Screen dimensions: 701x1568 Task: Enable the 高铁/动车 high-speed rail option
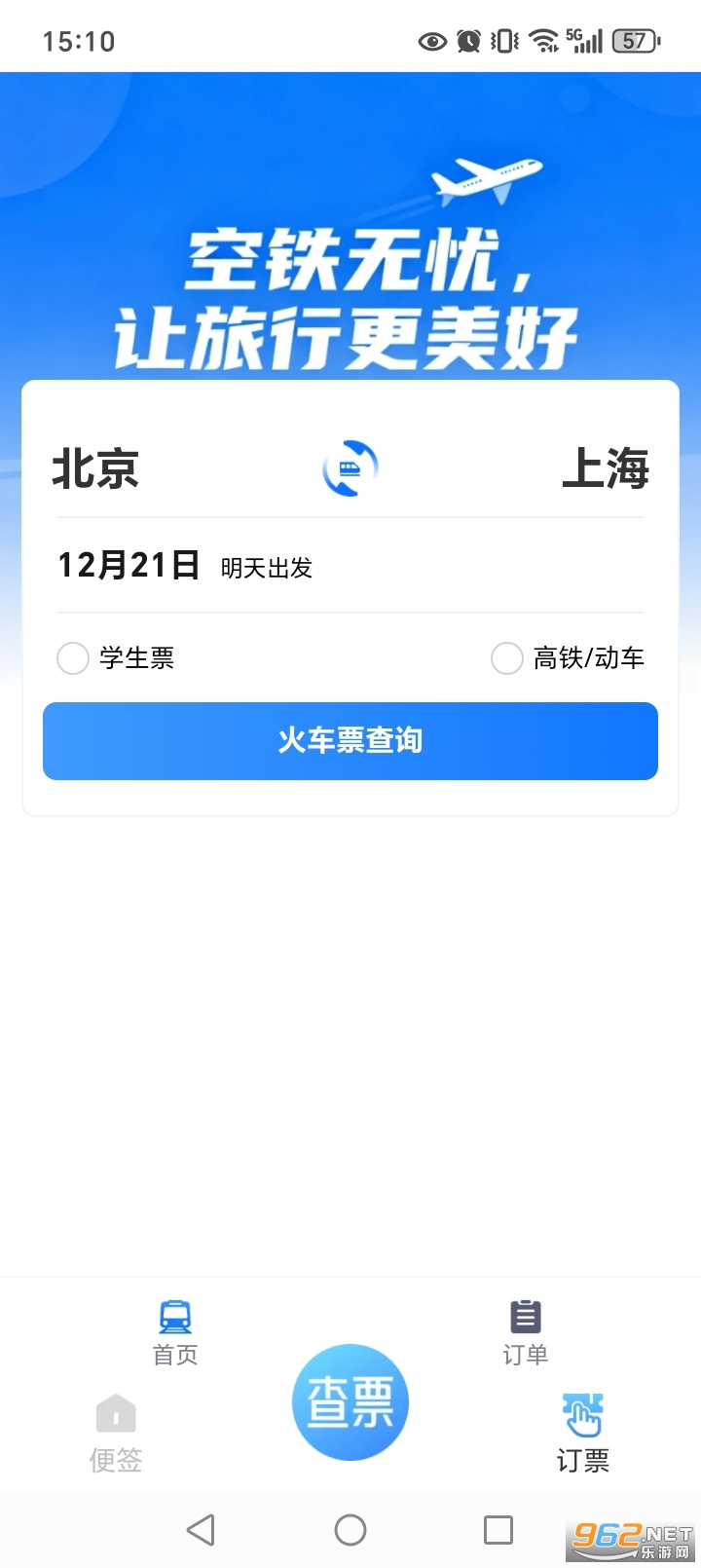coord(507,658)
